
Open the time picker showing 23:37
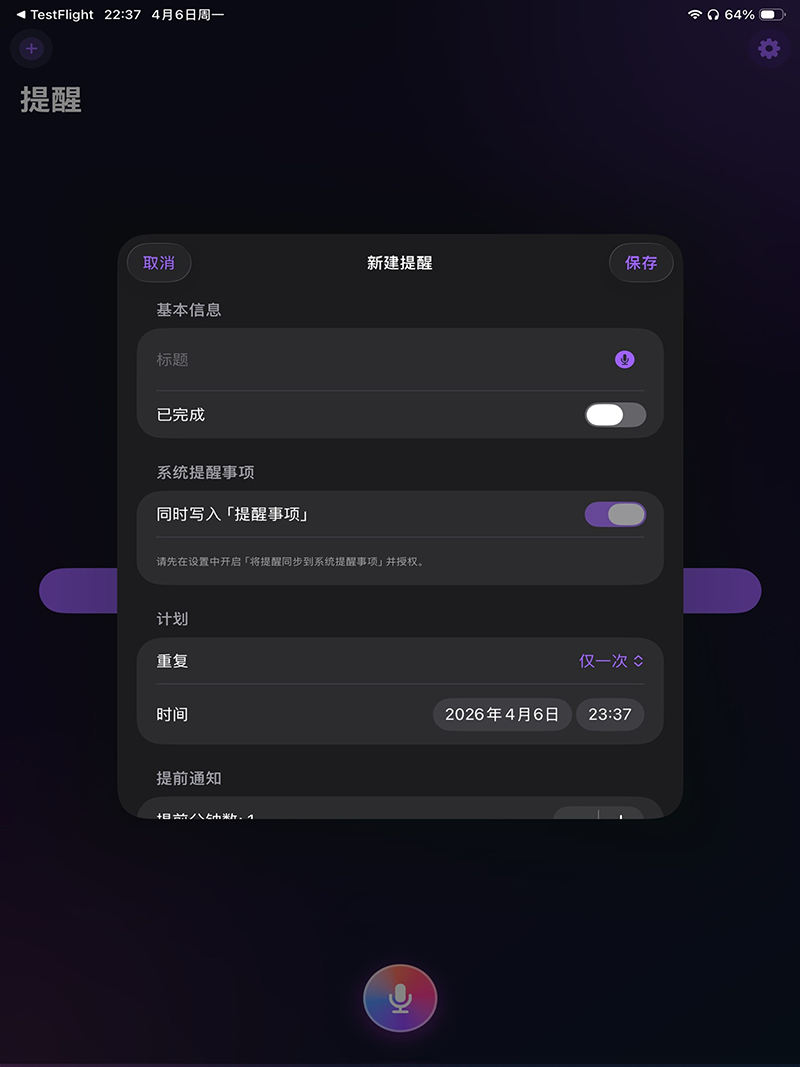tap(610, 715)
